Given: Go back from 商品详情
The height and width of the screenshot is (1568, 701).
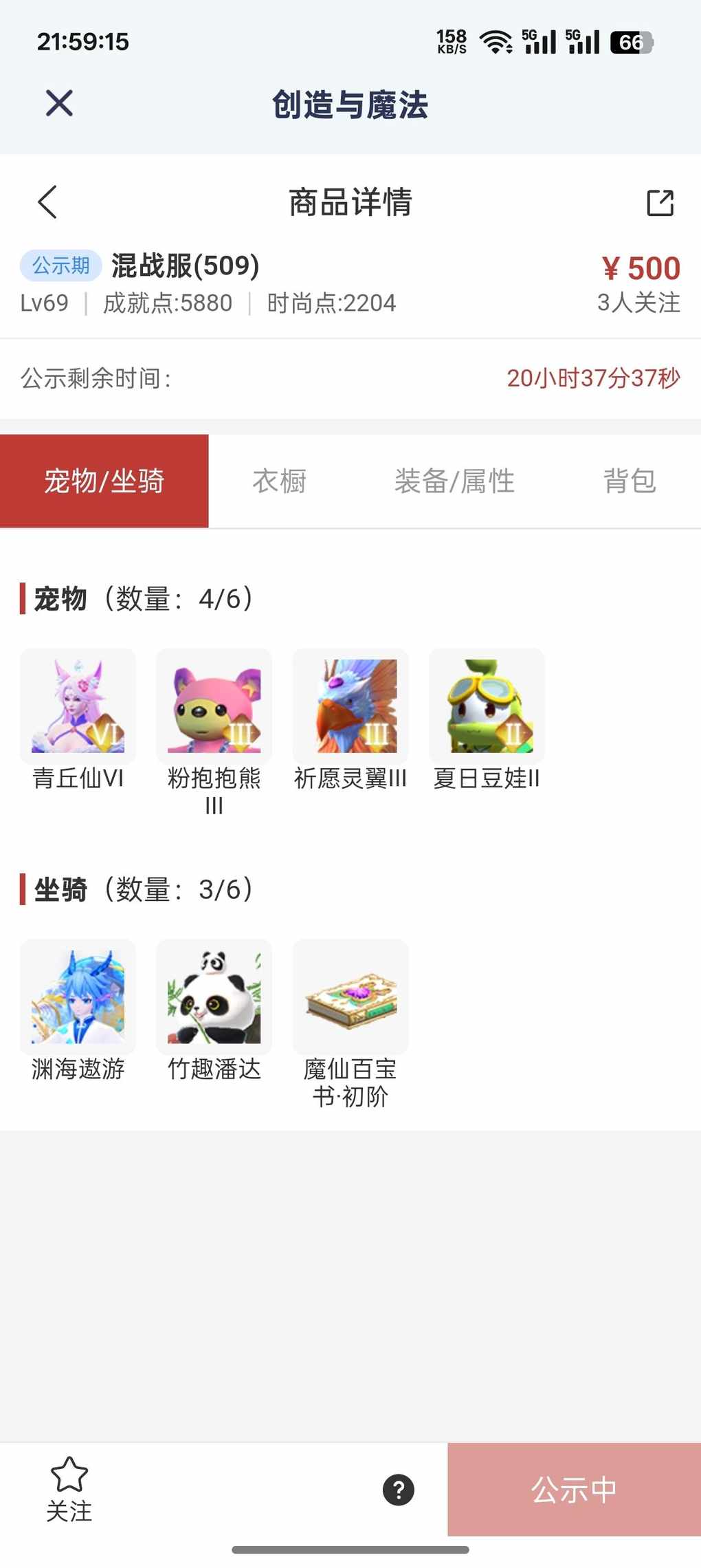Looking at the screenshot, I should point(47,202).
